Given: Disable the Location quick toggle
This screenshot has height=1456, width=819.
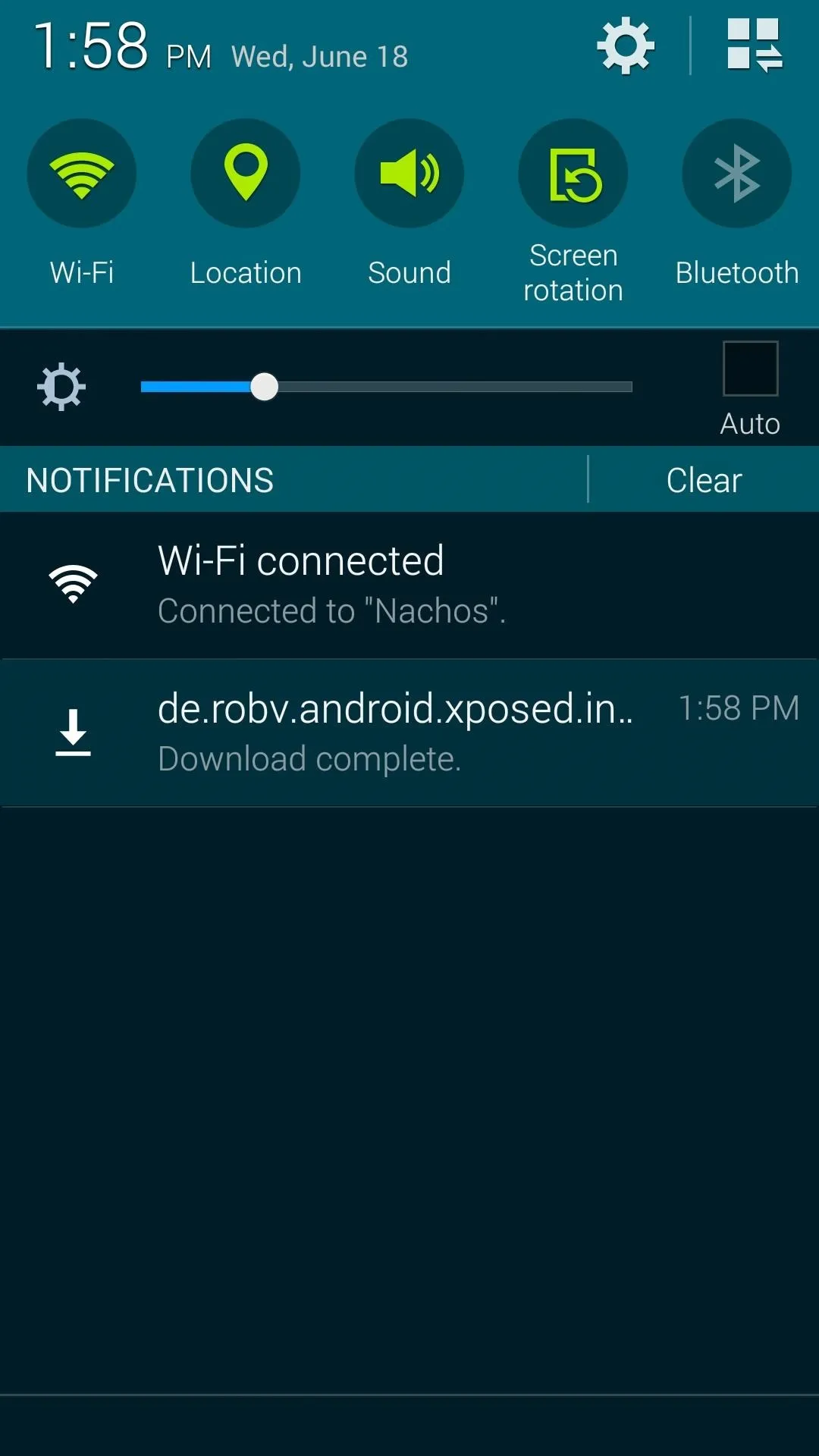Looking at the screenshot, I should click(x=246, y=173).
